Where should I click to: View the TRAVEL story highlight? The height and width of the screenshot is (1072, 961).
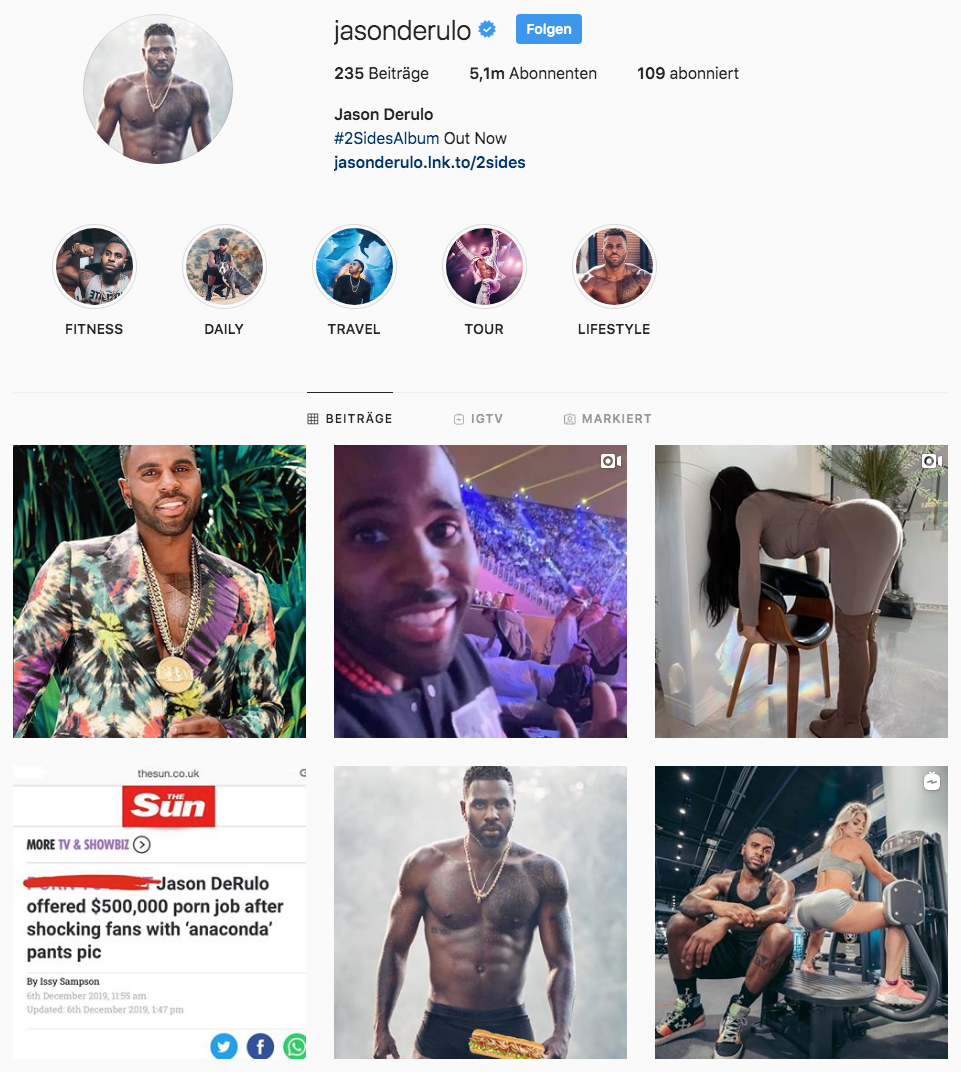[x=354, y=267]
